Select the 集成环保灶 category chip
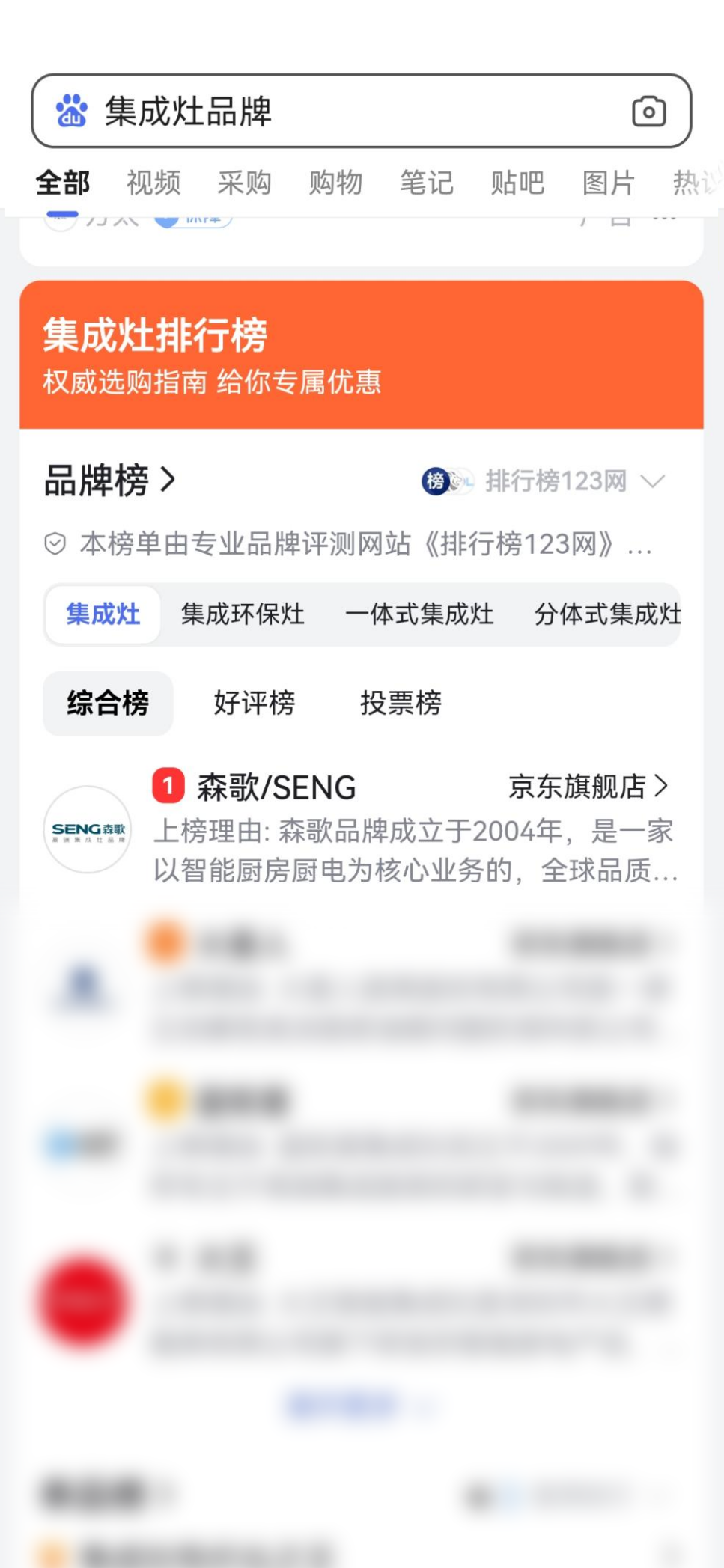Screen dimensions: 724x1568 243,614
